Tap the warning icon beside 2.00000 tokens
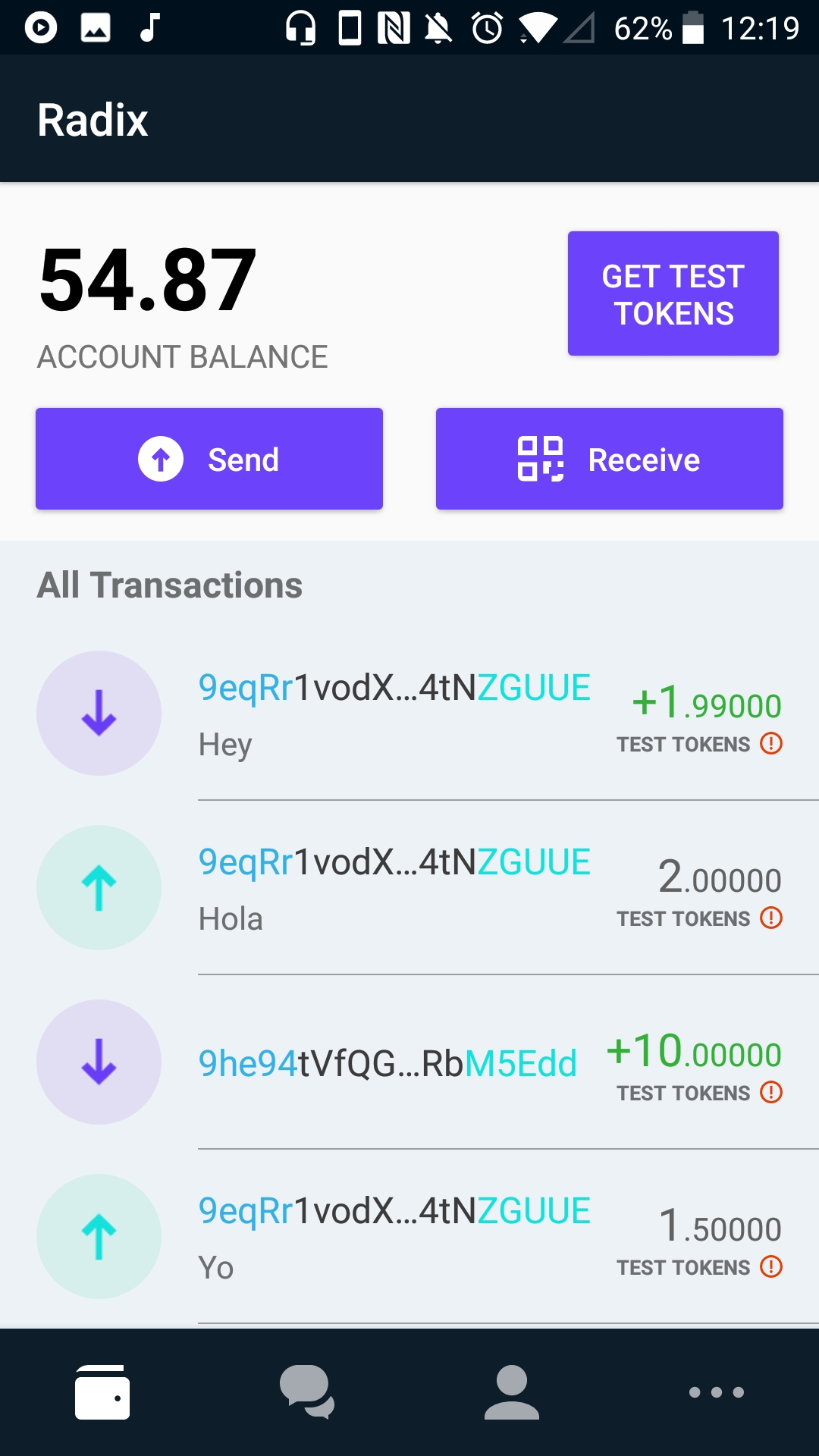 tap(771, 918)
